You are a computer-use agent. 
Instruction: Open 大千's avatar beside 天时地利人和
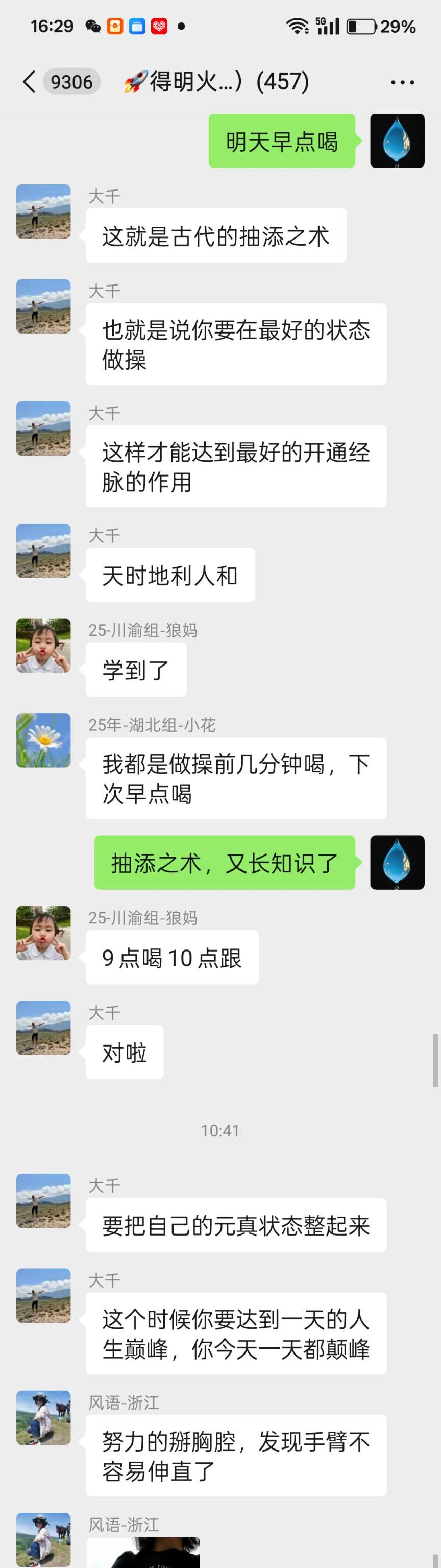43,550
